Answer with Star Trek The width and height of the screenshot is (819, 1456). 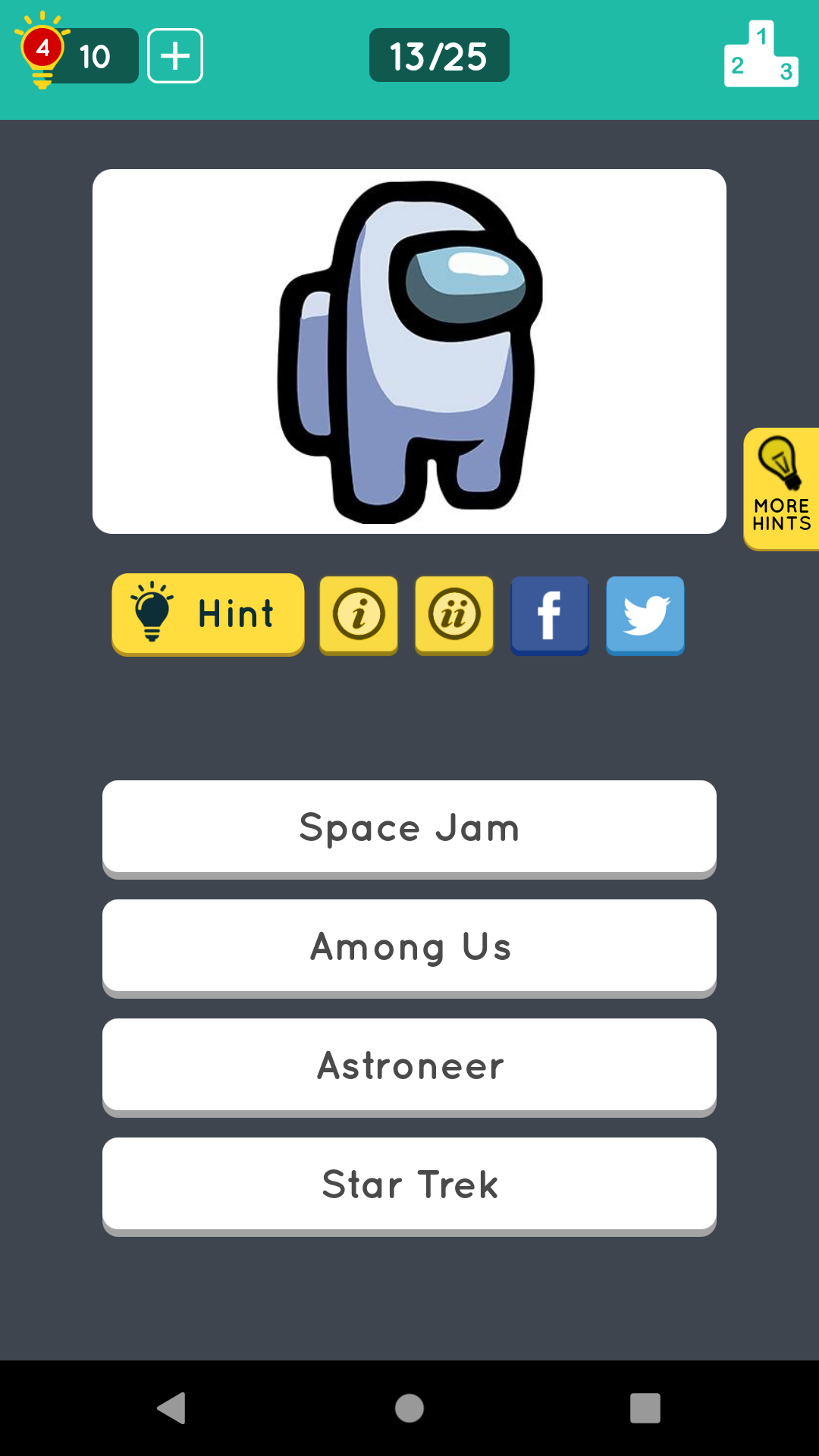409,1185
